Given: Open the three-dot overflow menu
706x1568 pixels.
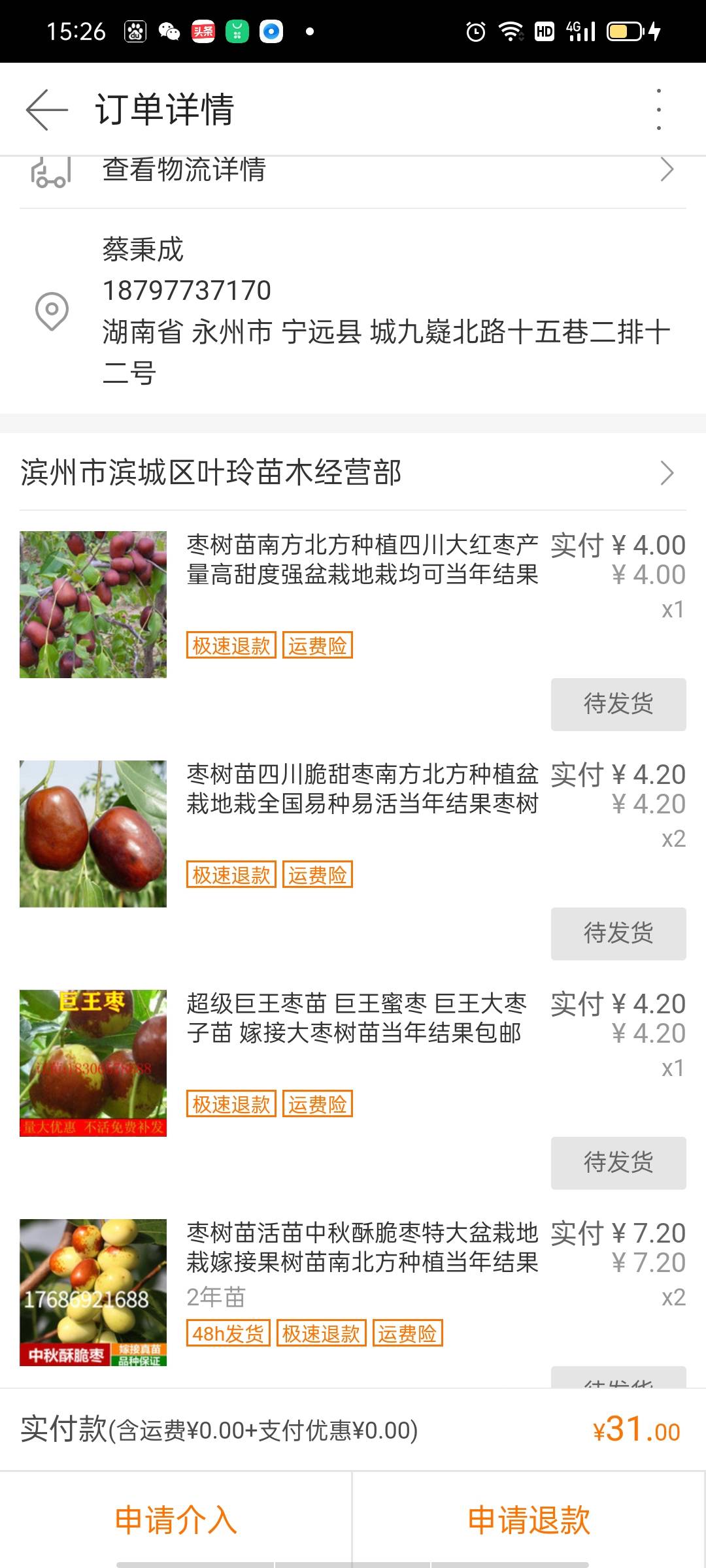Looking at the screenshot, I should pos(658,109).
